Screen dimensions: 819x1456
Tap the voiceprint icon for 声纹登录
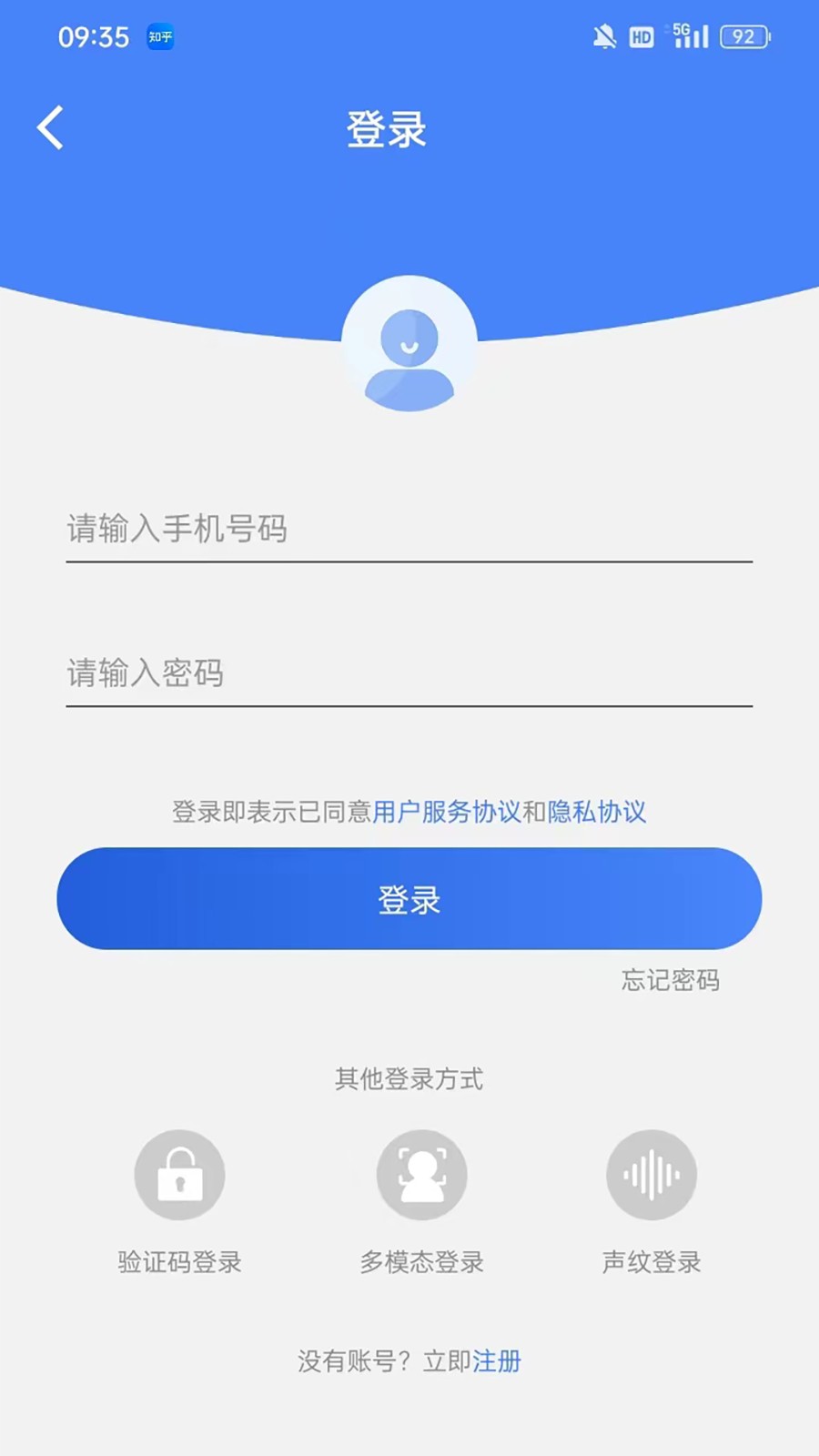coord(652,1174)
